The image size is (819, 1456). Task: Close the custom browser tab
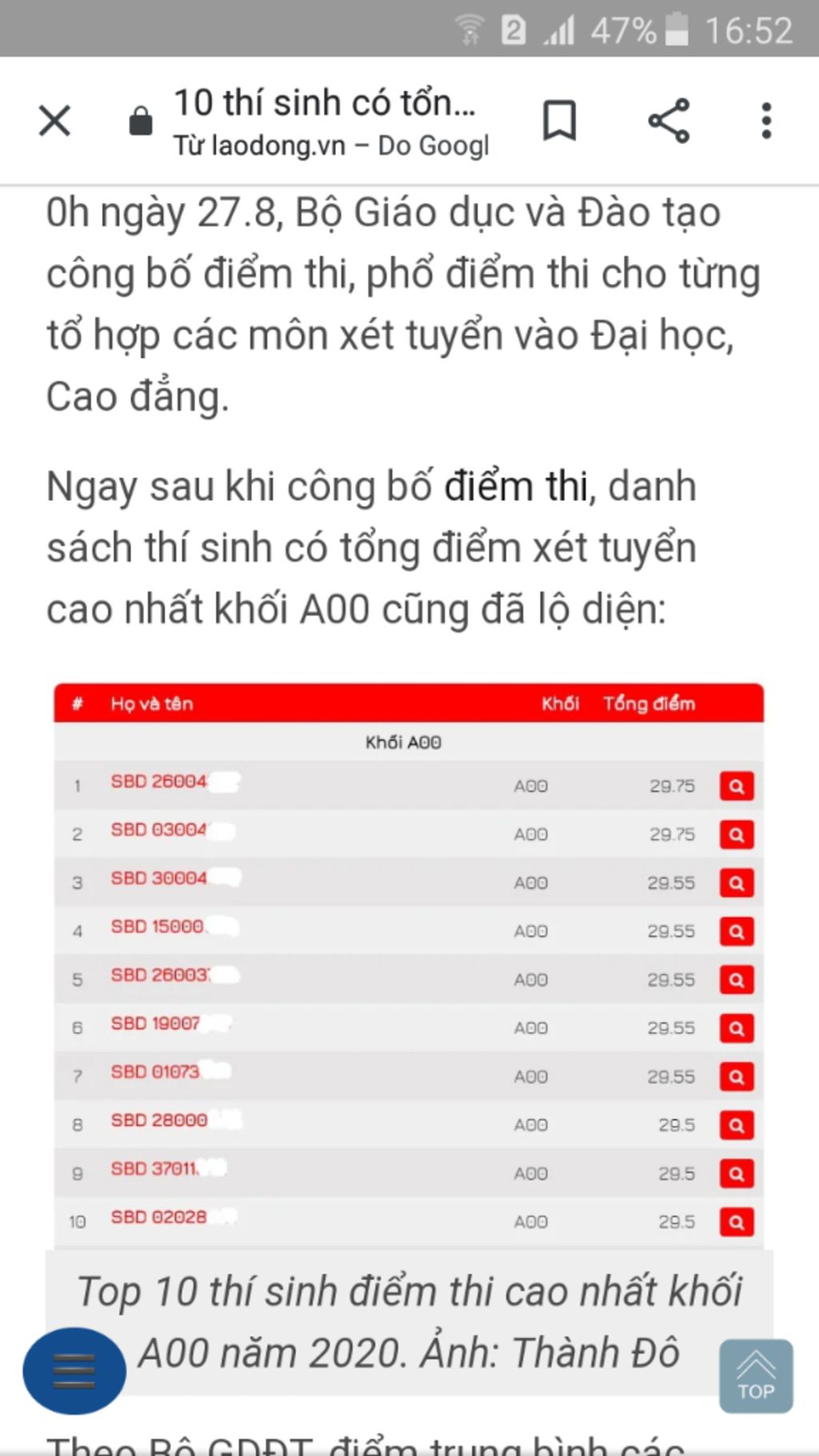click(x=54, y=122)
